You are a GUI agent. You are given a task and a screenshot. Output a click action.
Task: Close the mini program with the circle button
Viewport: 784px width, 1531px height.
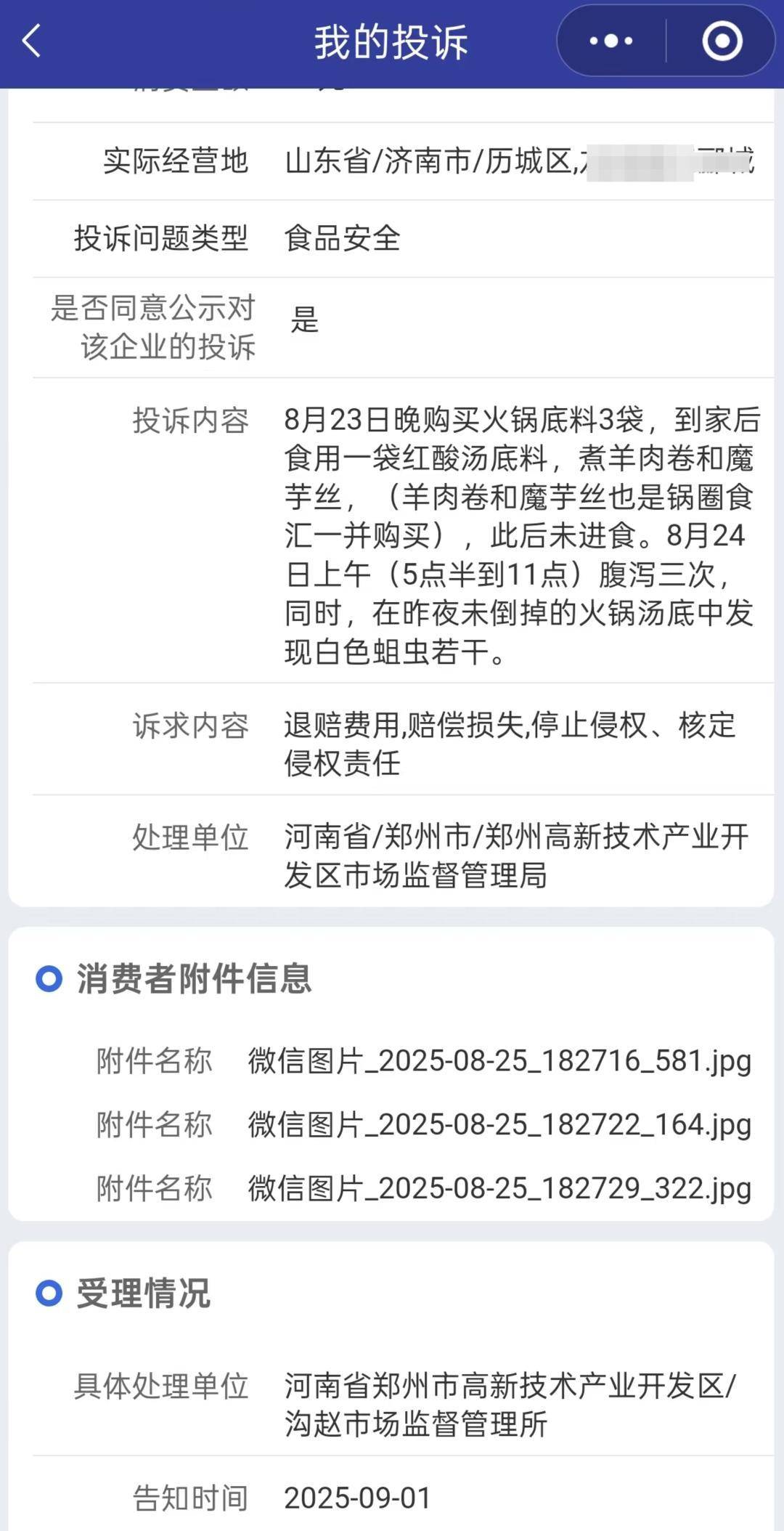click(722, 41)
